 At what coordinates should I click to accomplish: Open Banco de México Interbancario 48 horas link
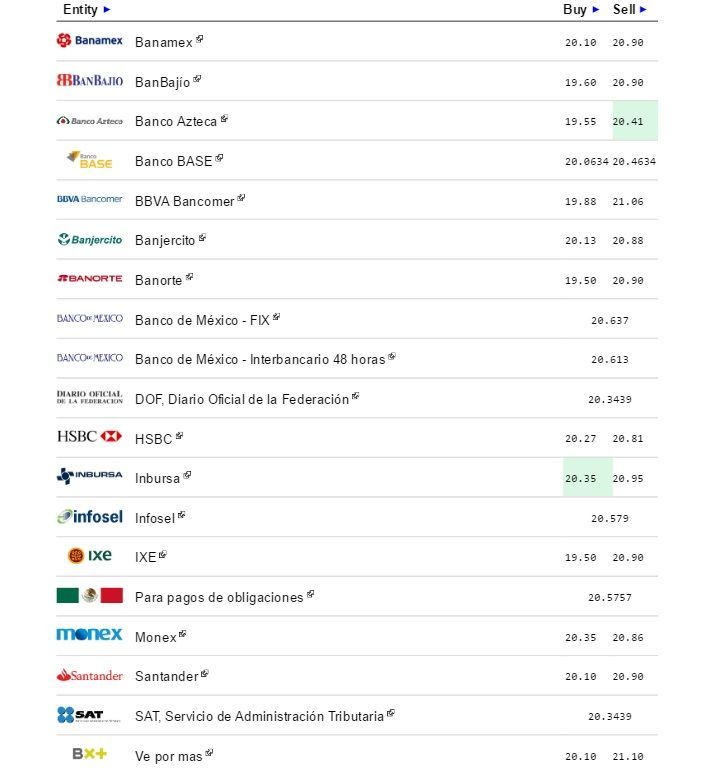[x=259, y=359]
